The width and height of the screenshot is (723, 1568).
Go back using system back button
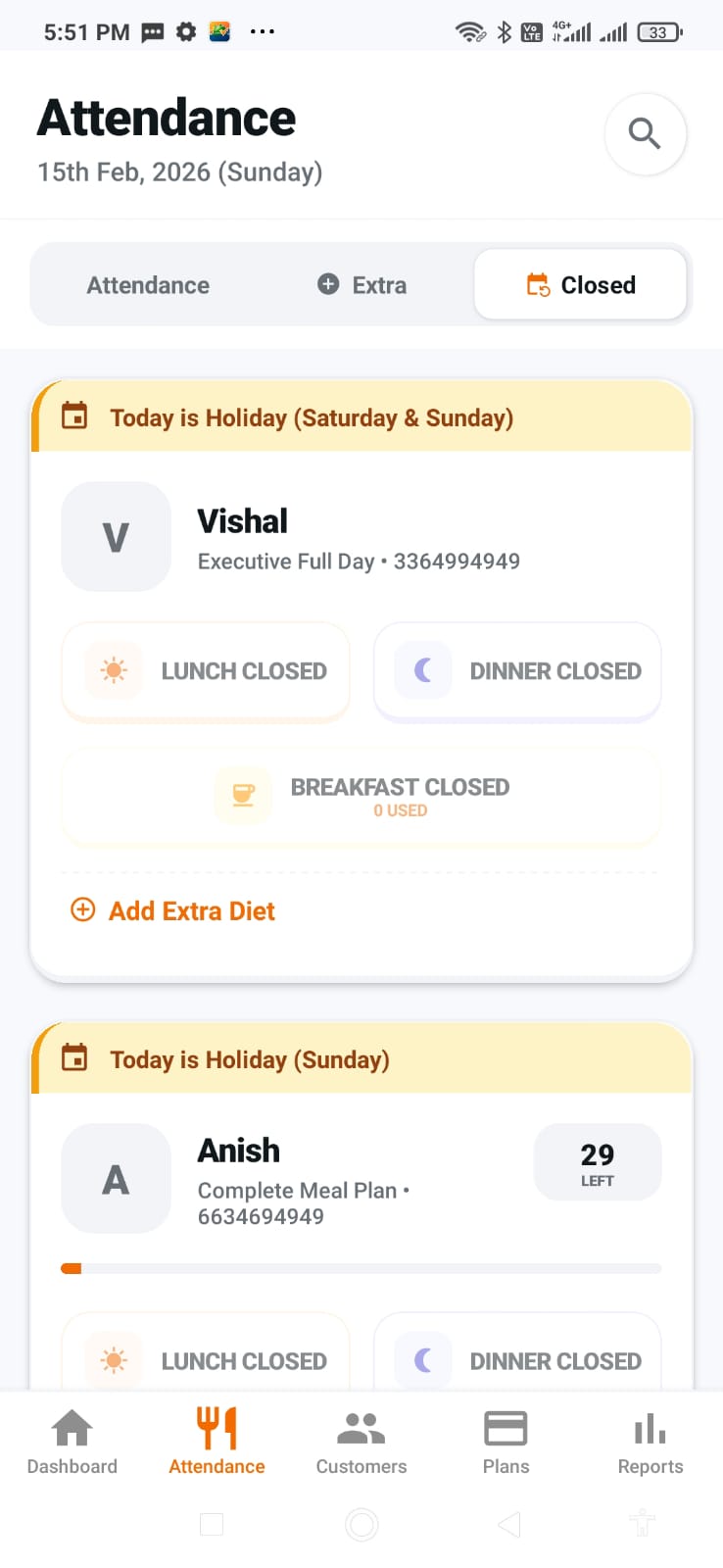(508, 1524)
